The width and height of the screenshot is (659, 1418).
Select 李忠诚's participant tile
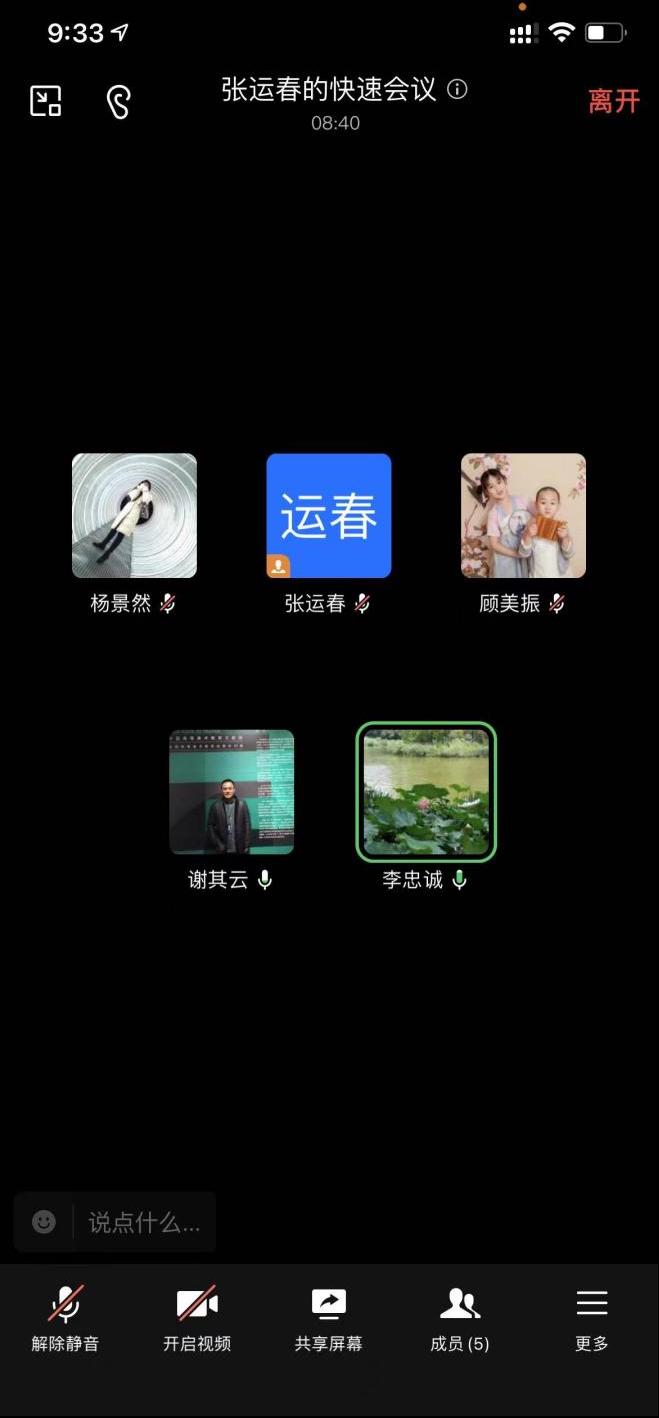click(x=426, y=792)
